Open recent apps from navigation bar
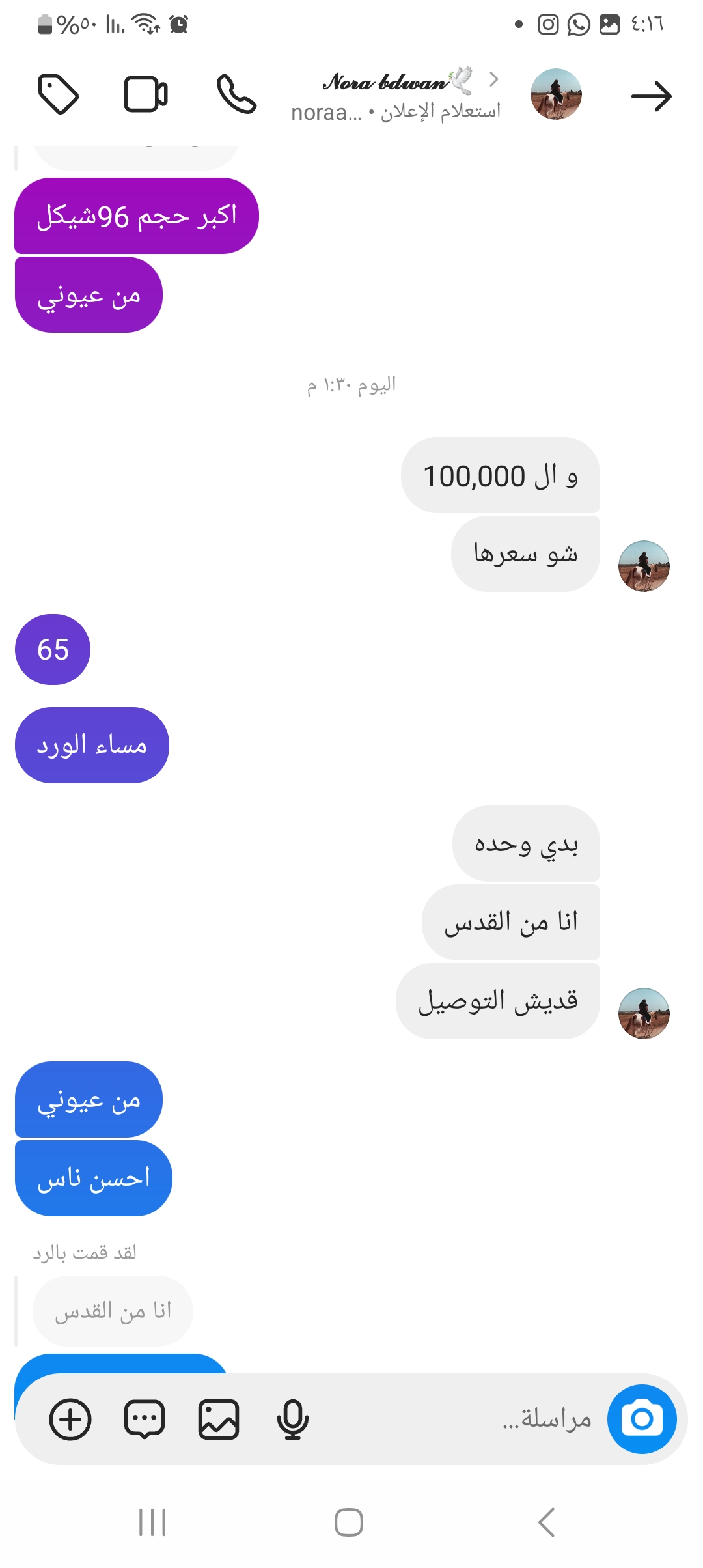The image size is (703, 1568). [152, 1522]
